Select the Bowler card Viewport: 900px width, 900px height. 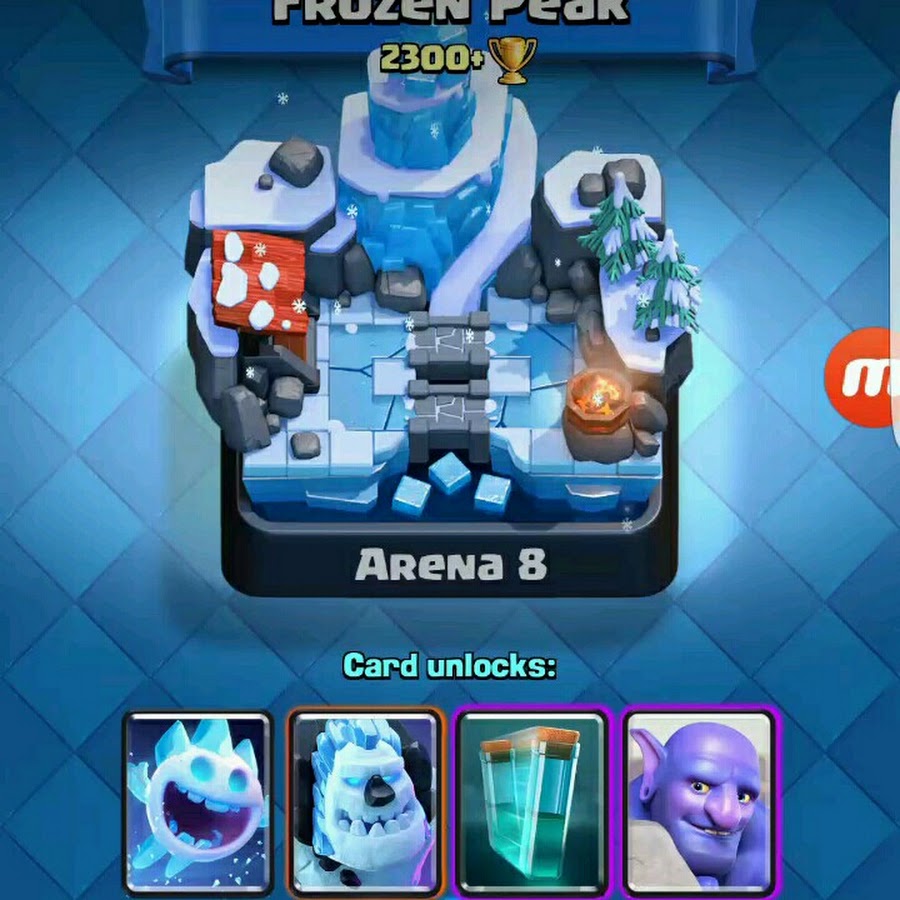[699, 800]
